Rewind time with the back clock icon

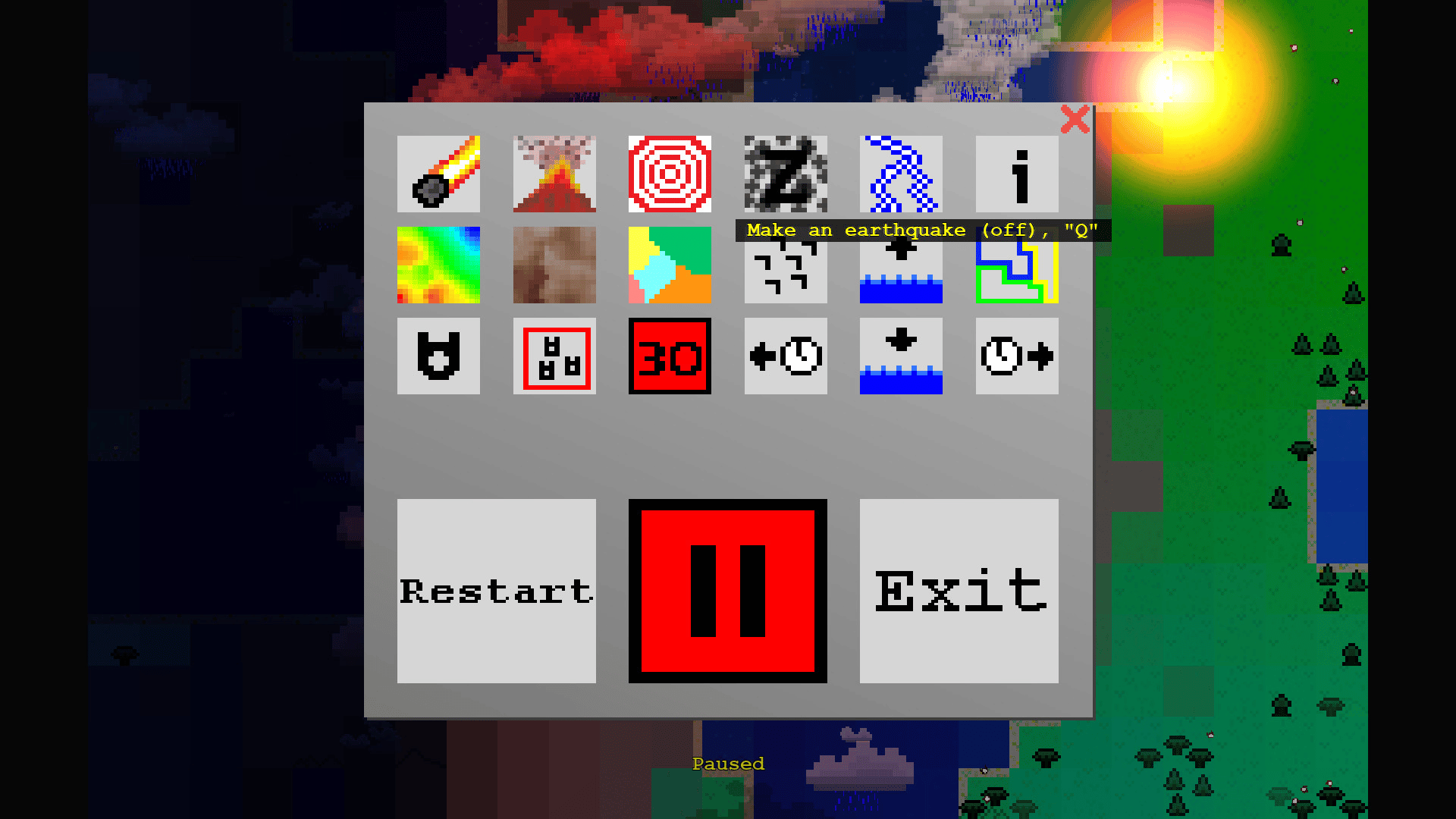click(x=786, y=356)
